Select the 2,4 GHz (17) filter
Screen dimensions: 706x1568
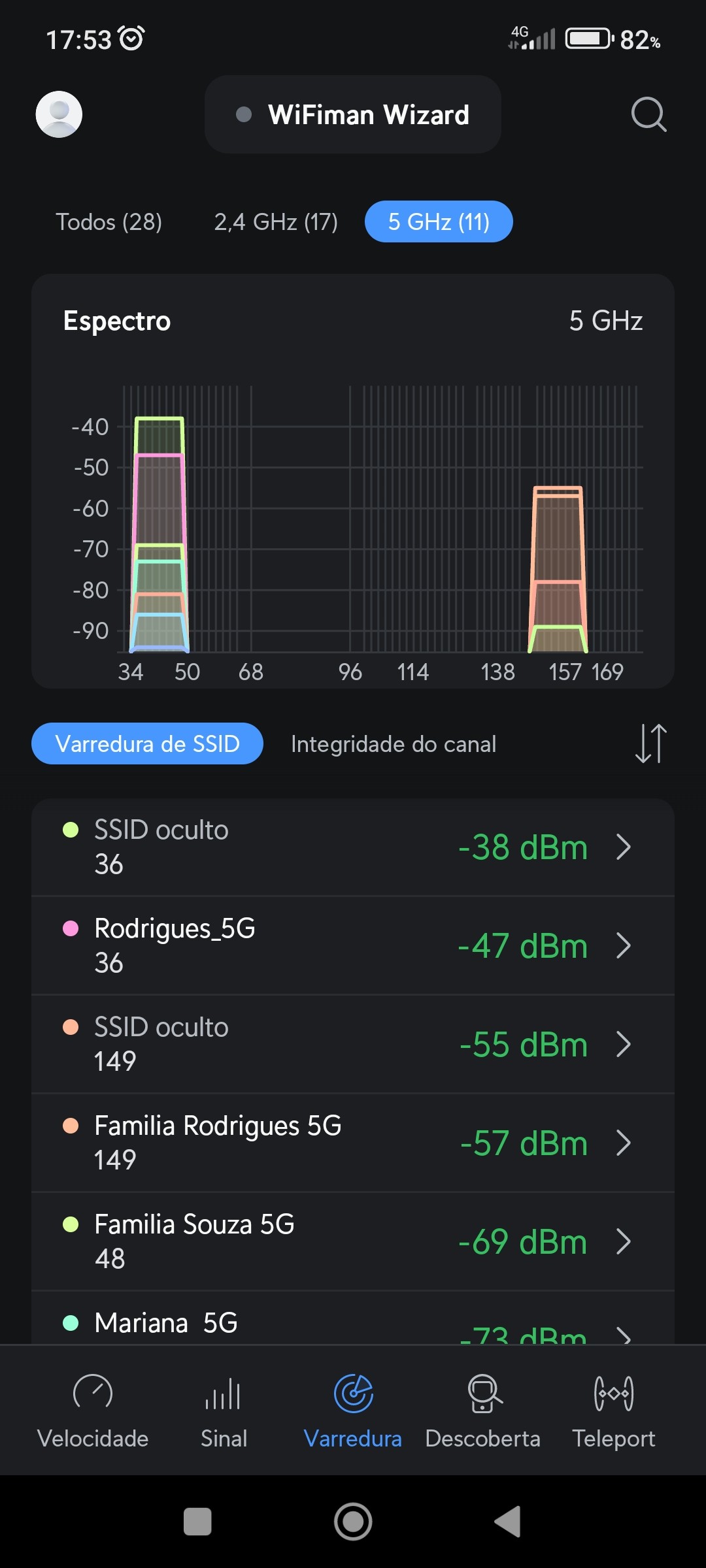(276, 222)
